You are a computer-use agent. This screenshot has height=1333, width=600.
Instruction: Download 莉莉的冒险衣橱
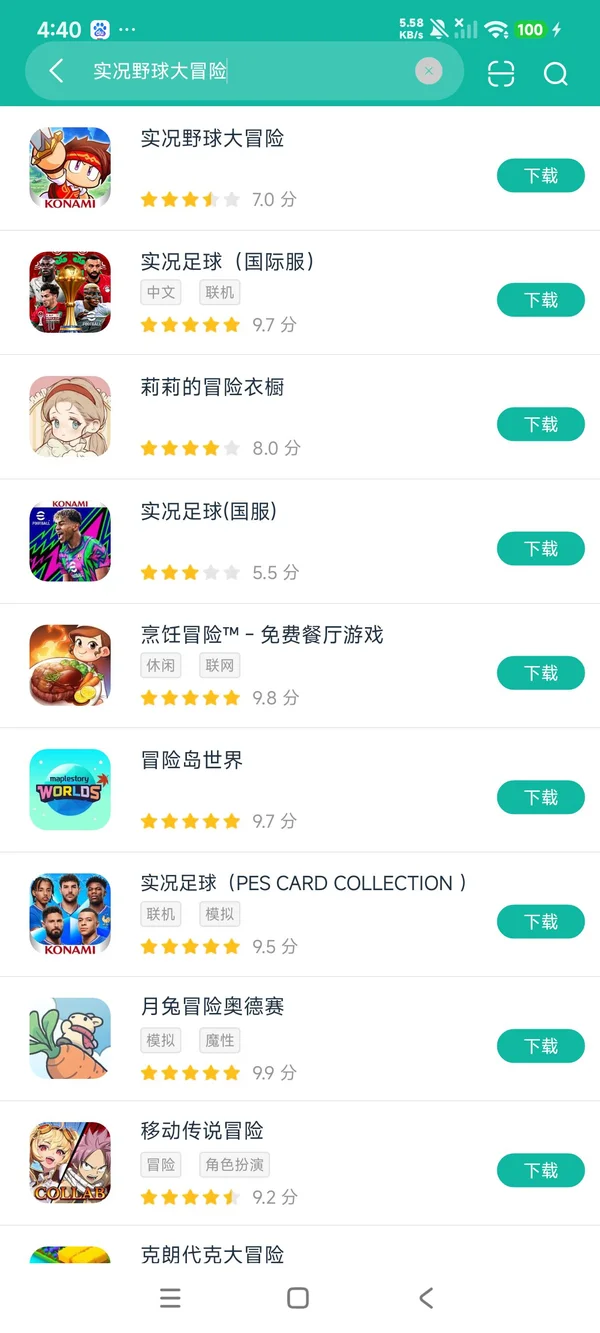click(x=540, y=425)
